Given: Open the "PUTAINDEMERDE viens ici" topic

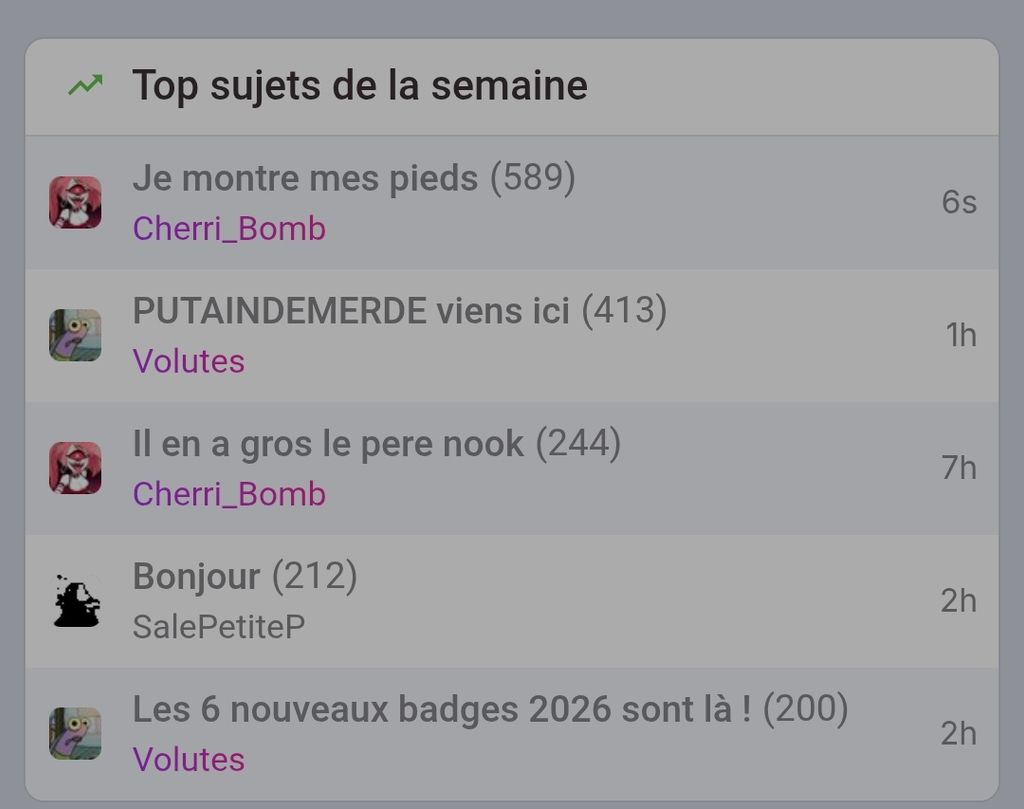Looking at the screenshot, I should pos(351,311).
